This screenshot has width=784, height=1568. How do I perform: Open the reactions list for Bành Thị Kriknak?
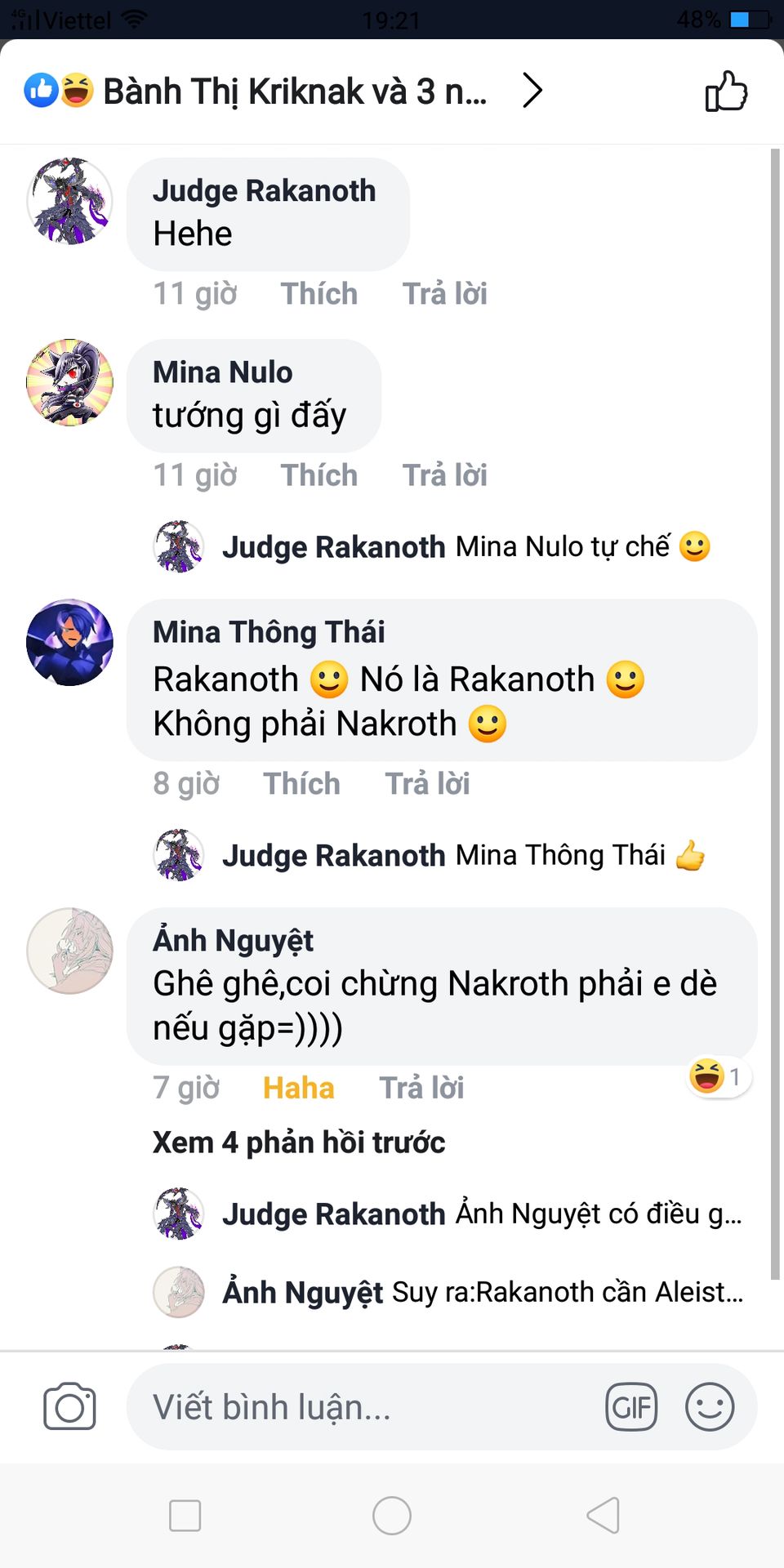pos(294,91)
